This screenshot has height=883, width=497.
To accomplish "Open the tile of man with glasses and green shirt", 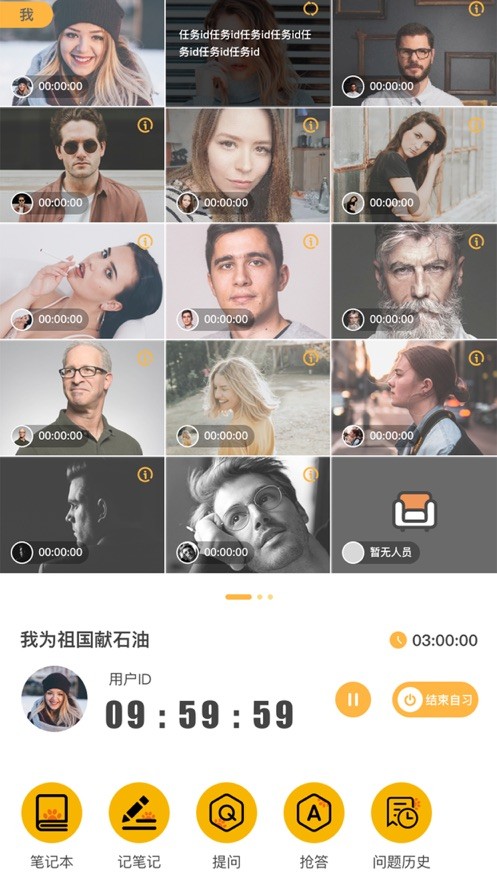I will [x=82, y=398].
